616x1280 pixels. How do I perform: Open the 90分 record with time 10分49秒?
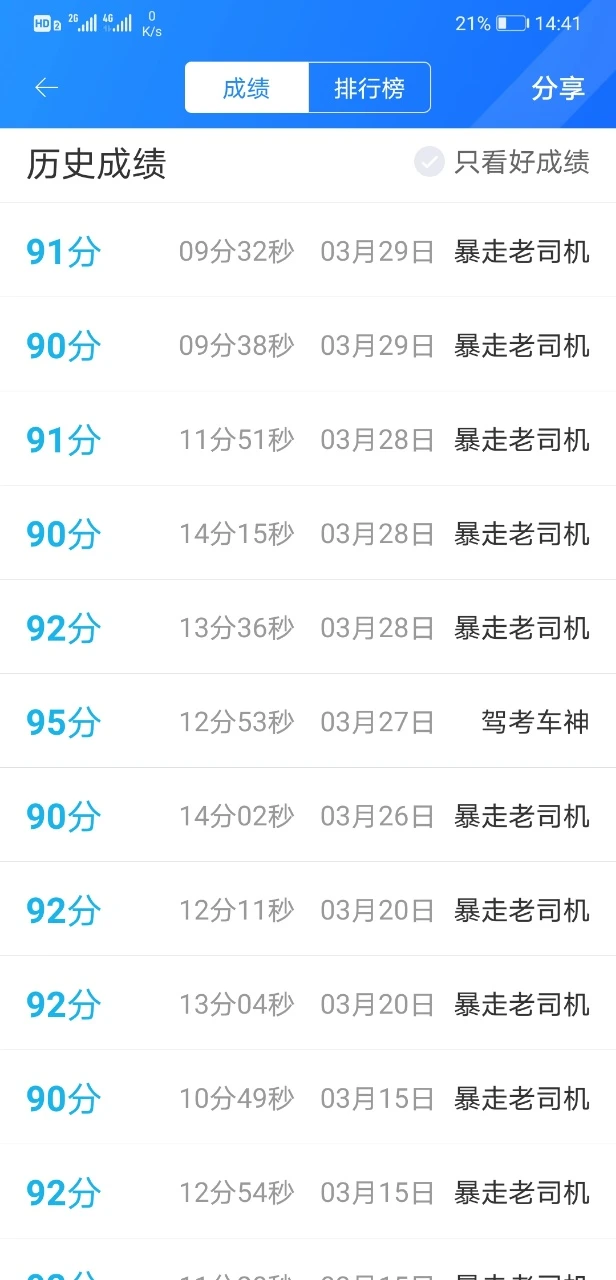[308, 1097]
